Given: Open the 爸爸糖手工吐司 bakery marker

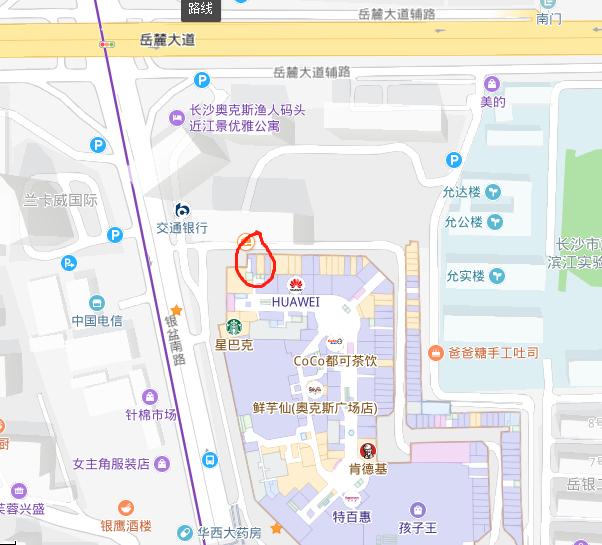Looking at the screenshot, I should click(x=436, y=353).
